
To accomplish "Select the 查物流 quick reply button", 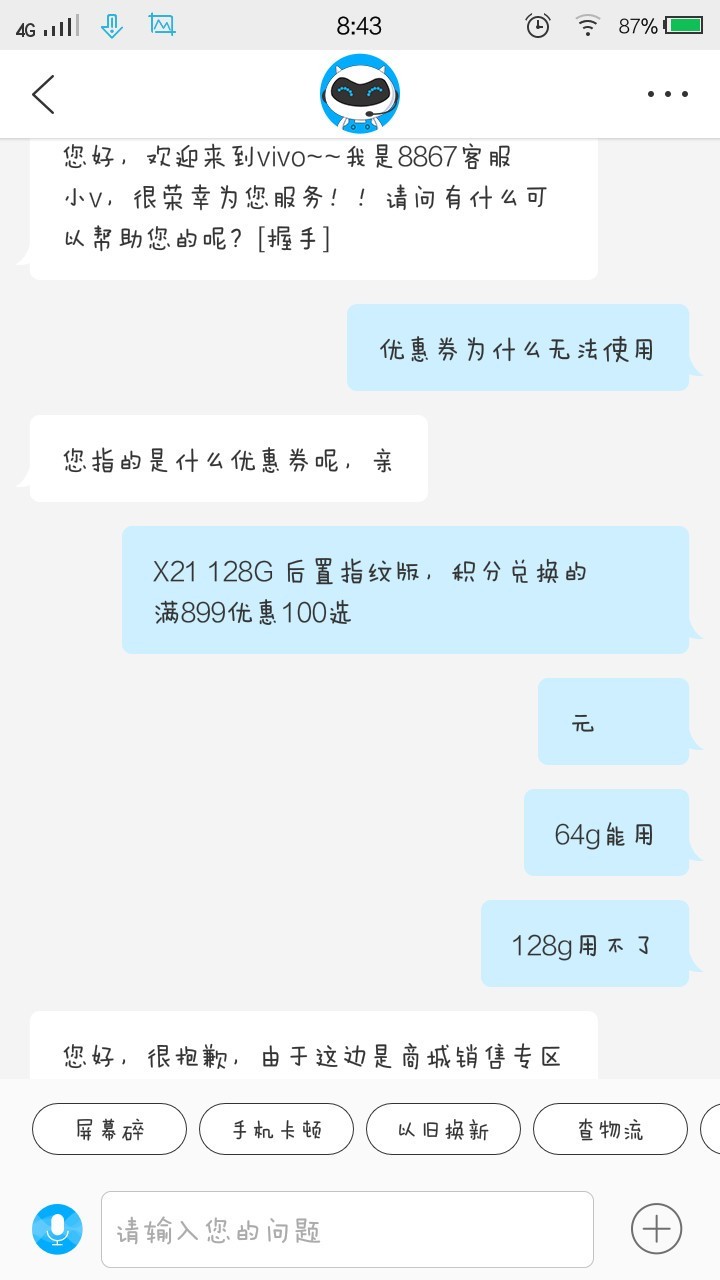I will [611, 1128].
